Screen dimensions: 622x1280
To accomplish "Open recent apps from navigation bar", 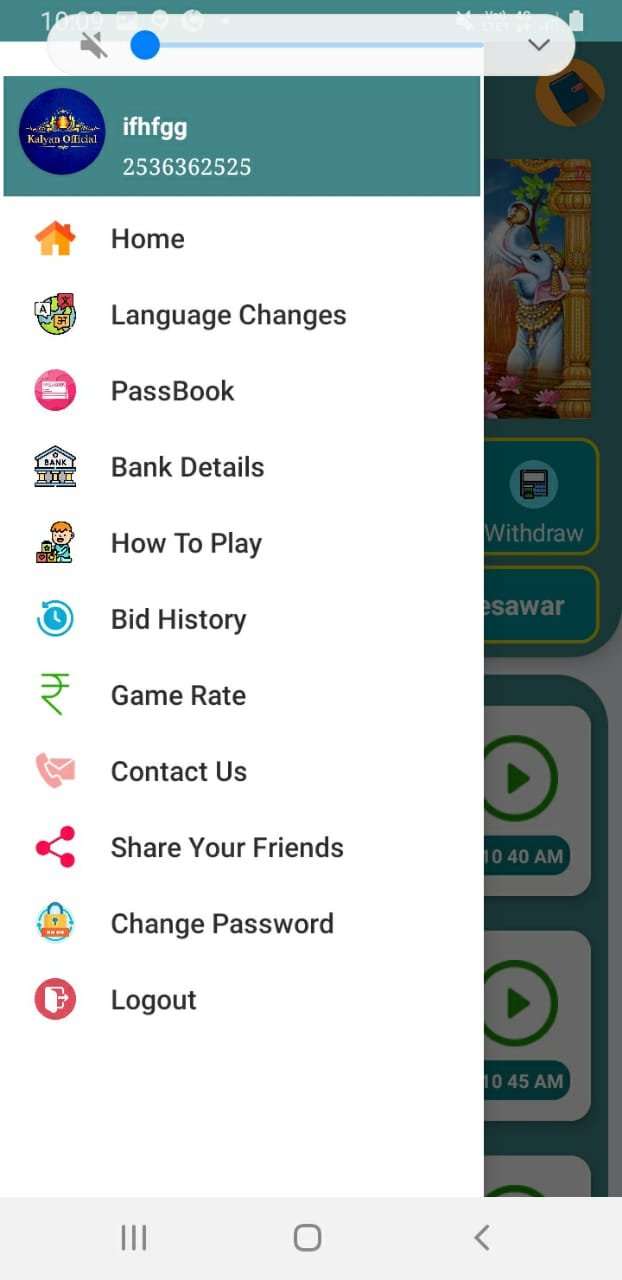I will [x=134, y=1238].
